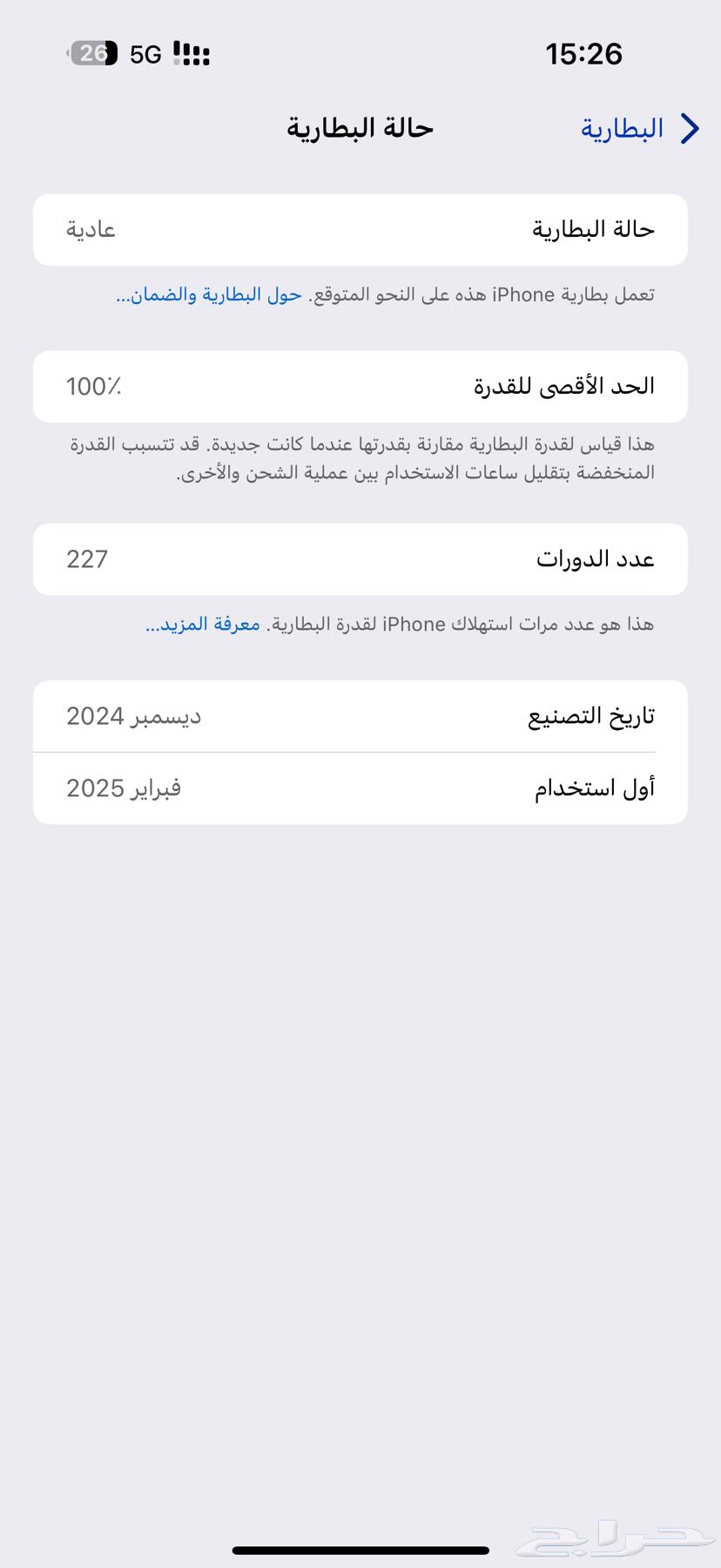
Task: Select the أول استخدام row
Action: tap(360, 787)
